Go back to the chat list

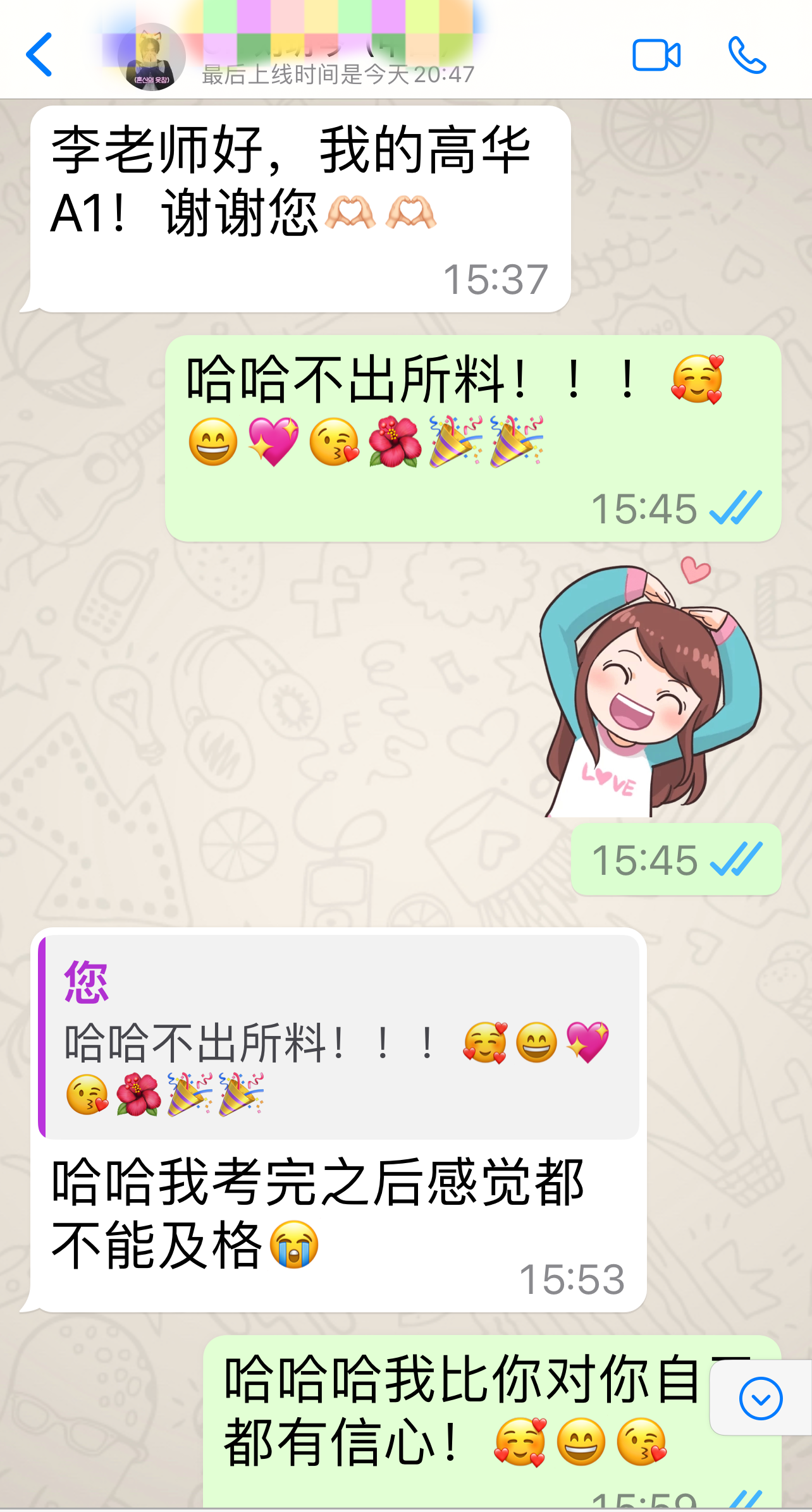coord(39,55)
